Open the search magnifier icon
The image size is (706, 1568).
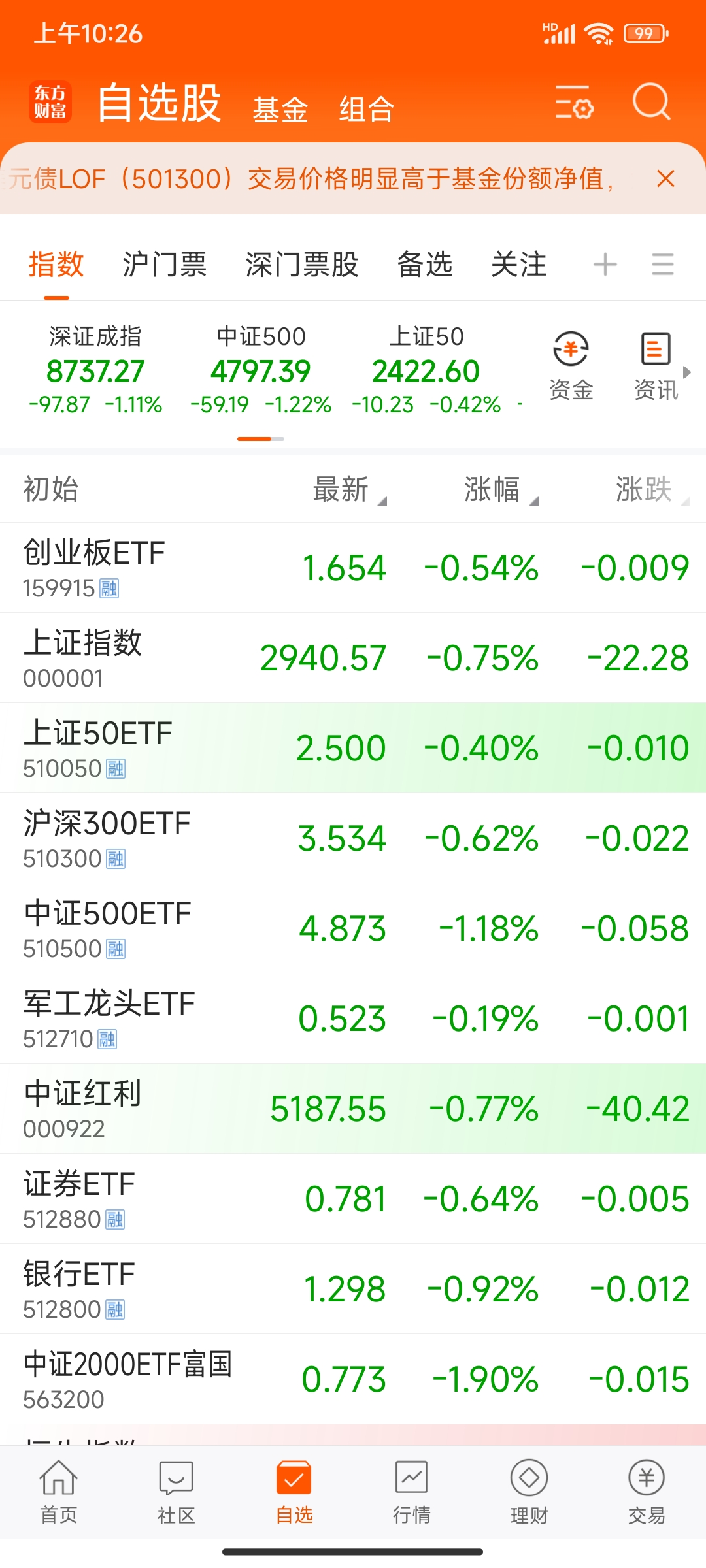(652, 102)
